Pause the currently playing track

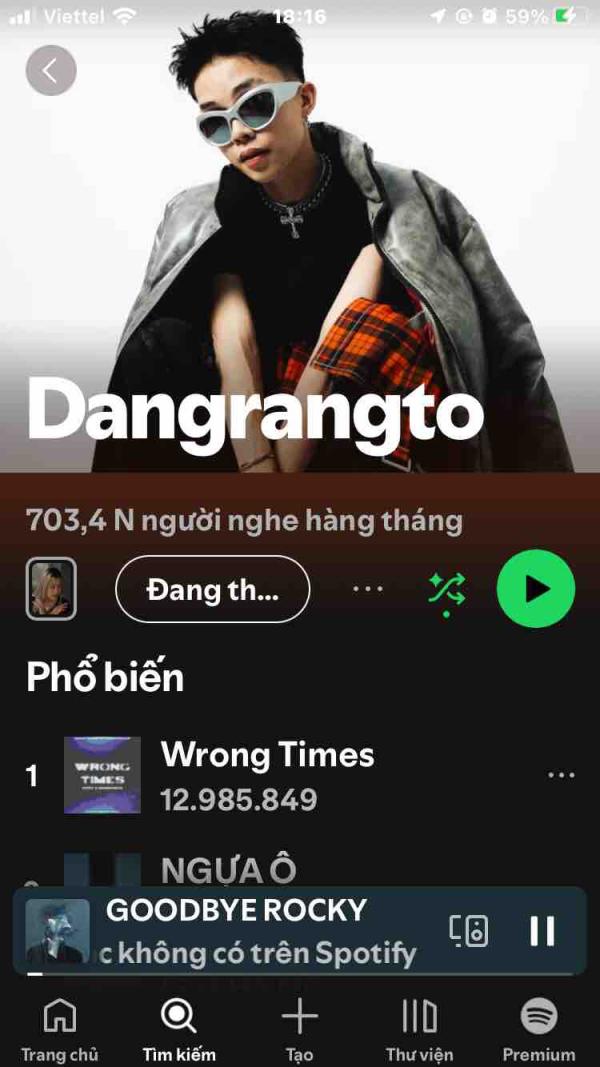542,931
